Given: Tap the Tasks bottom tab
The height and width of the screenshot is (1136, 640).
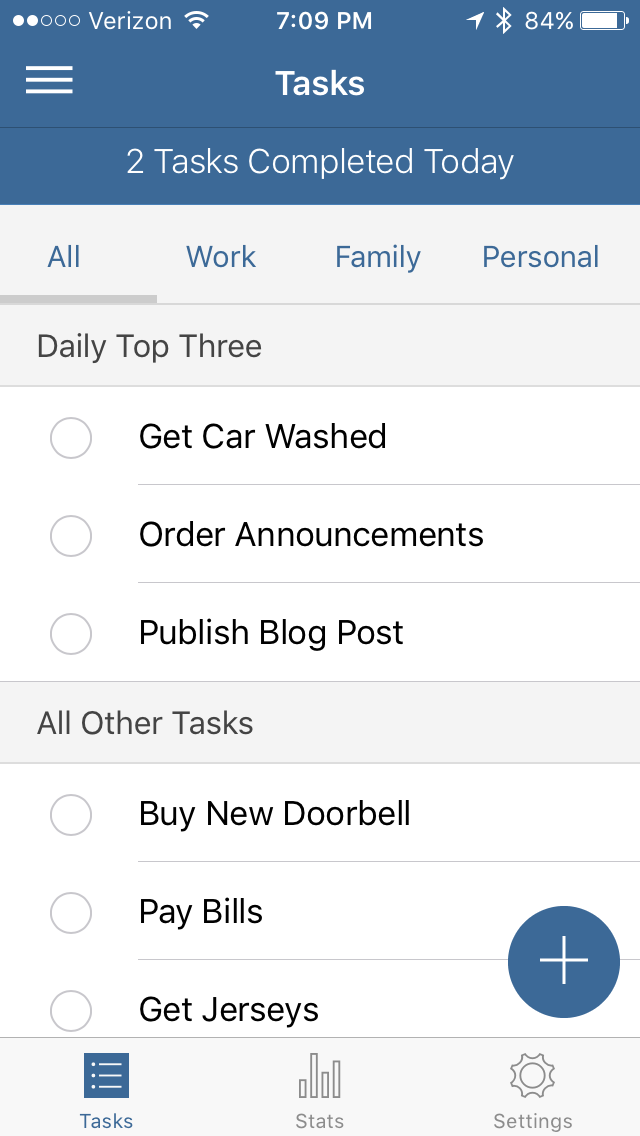Looking at the screenshot, I should tap(106, 1090).
